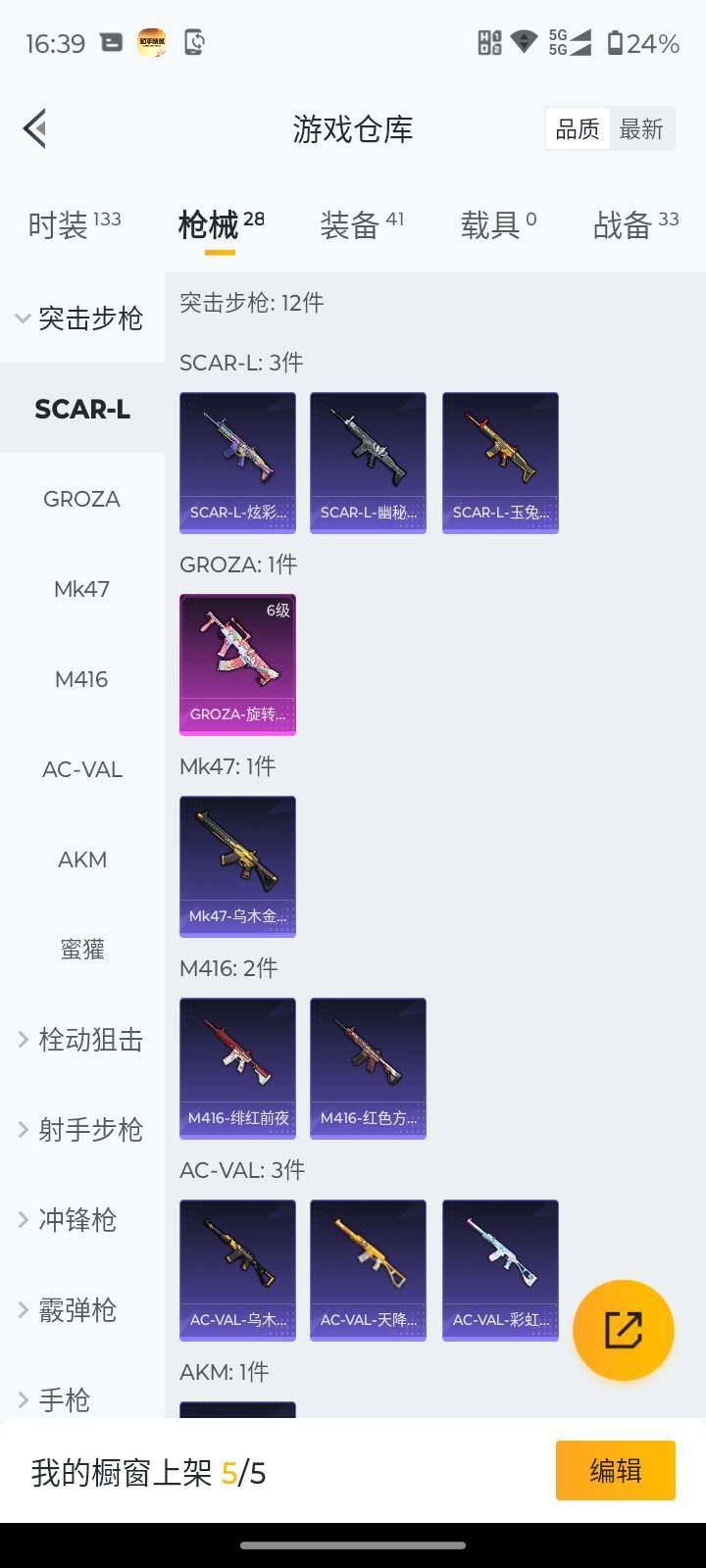Open the GROZA-旋转 level 6 skin
The width and height of the screenshot is (706, 1568).
237,664
